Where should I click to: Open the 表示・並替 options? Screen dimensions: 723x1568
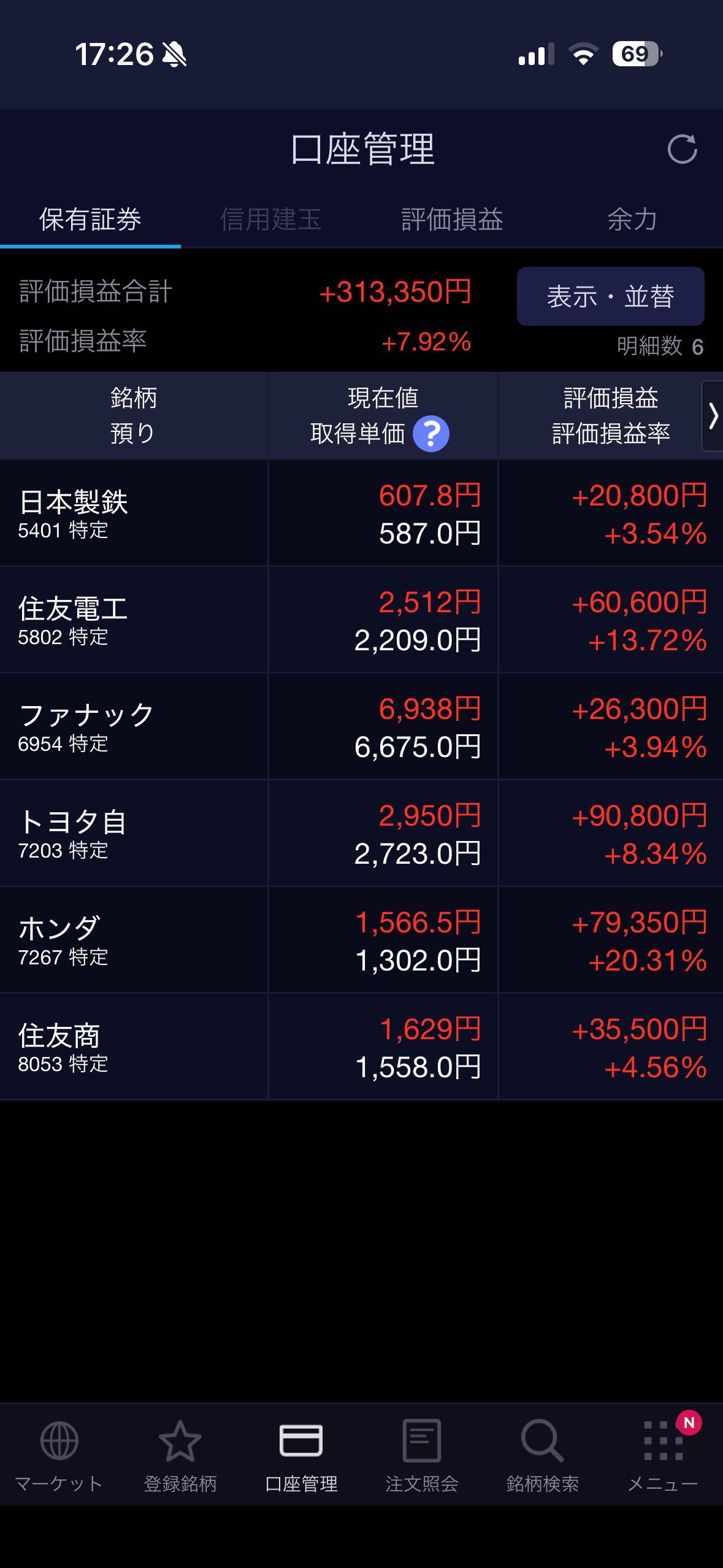[610, 296]
